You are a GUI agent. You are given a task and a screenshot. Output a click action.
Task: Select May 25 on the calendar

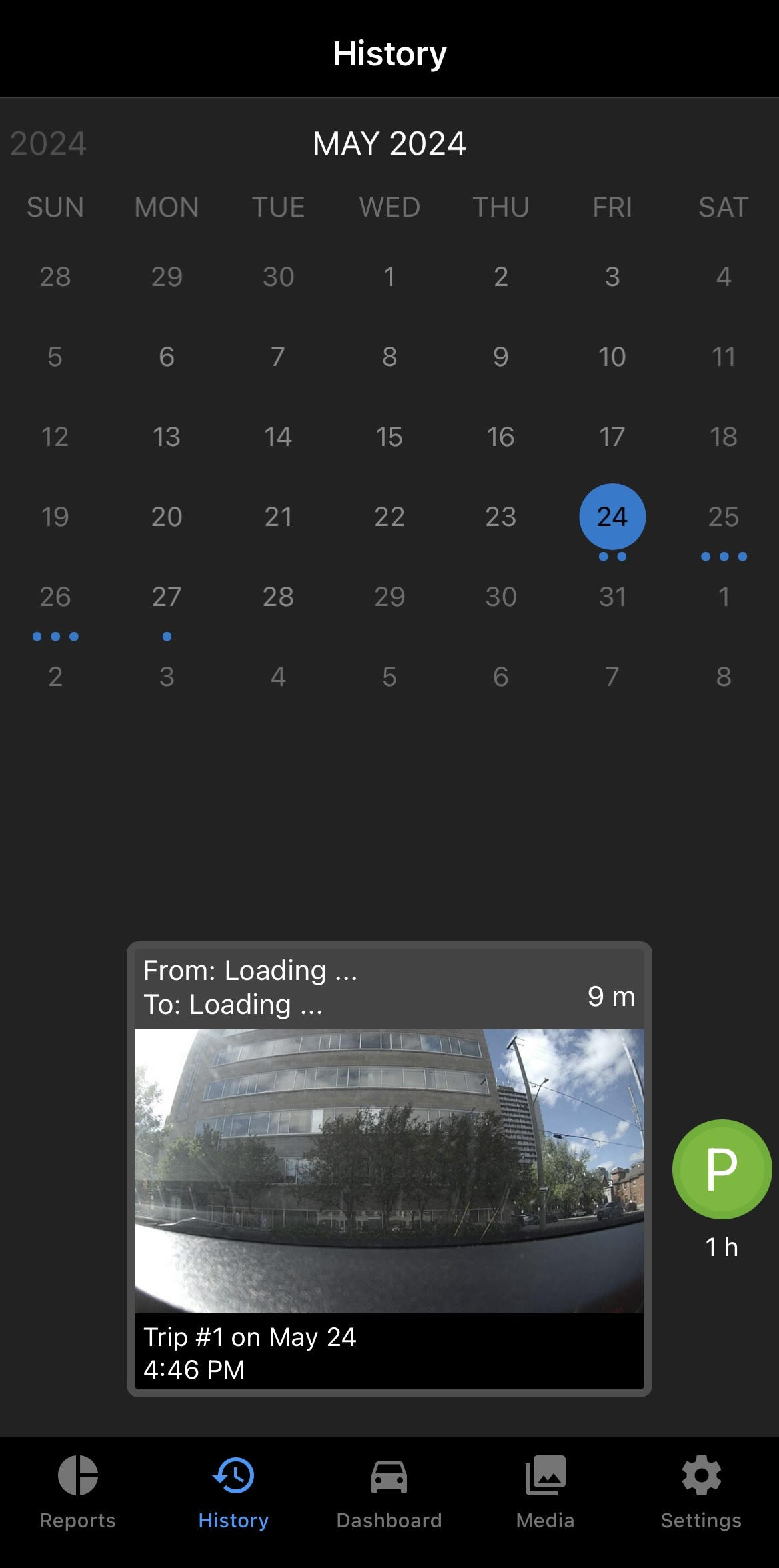(724, 517)
